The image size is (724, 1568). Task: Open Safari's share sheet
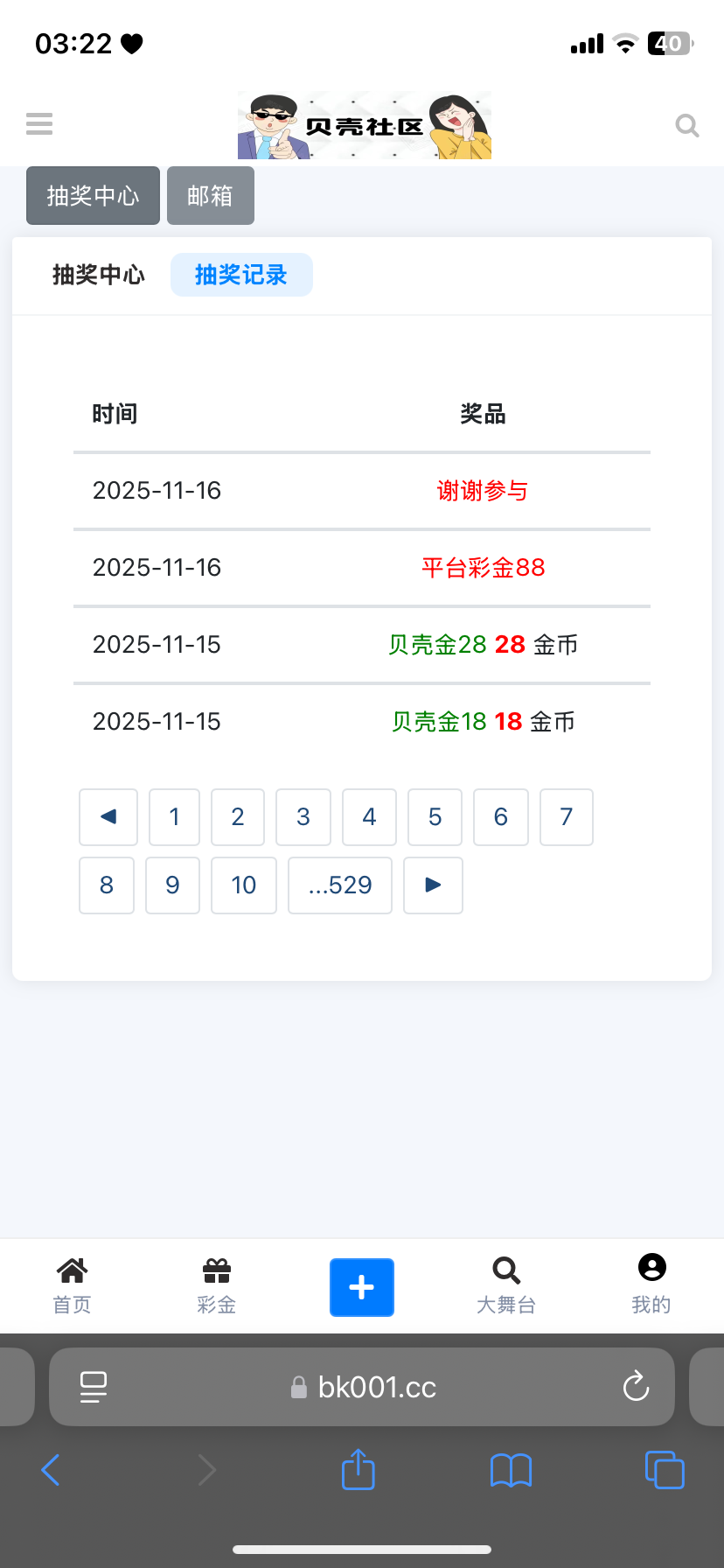pos(359,1469)
